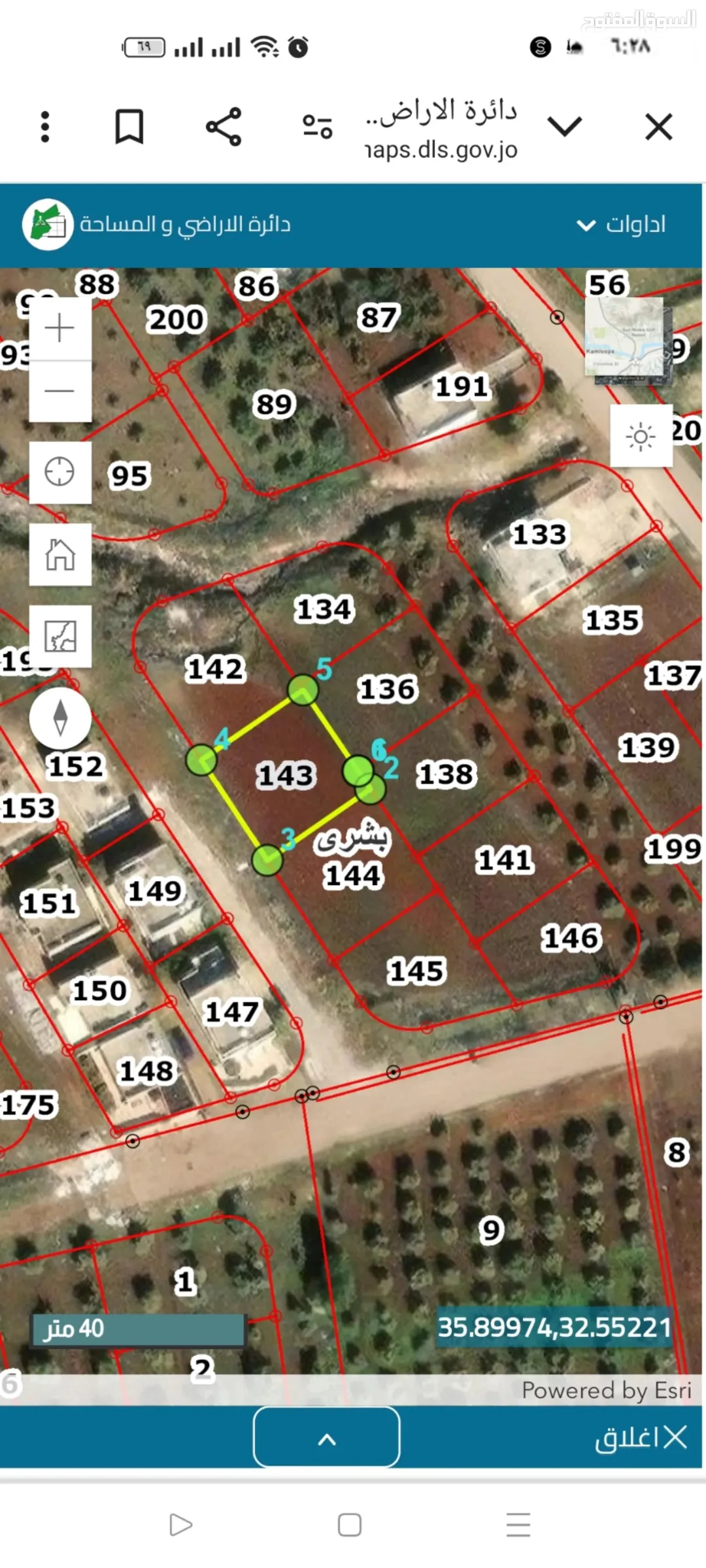Expand the browser chevron arrow

(565, 126)
